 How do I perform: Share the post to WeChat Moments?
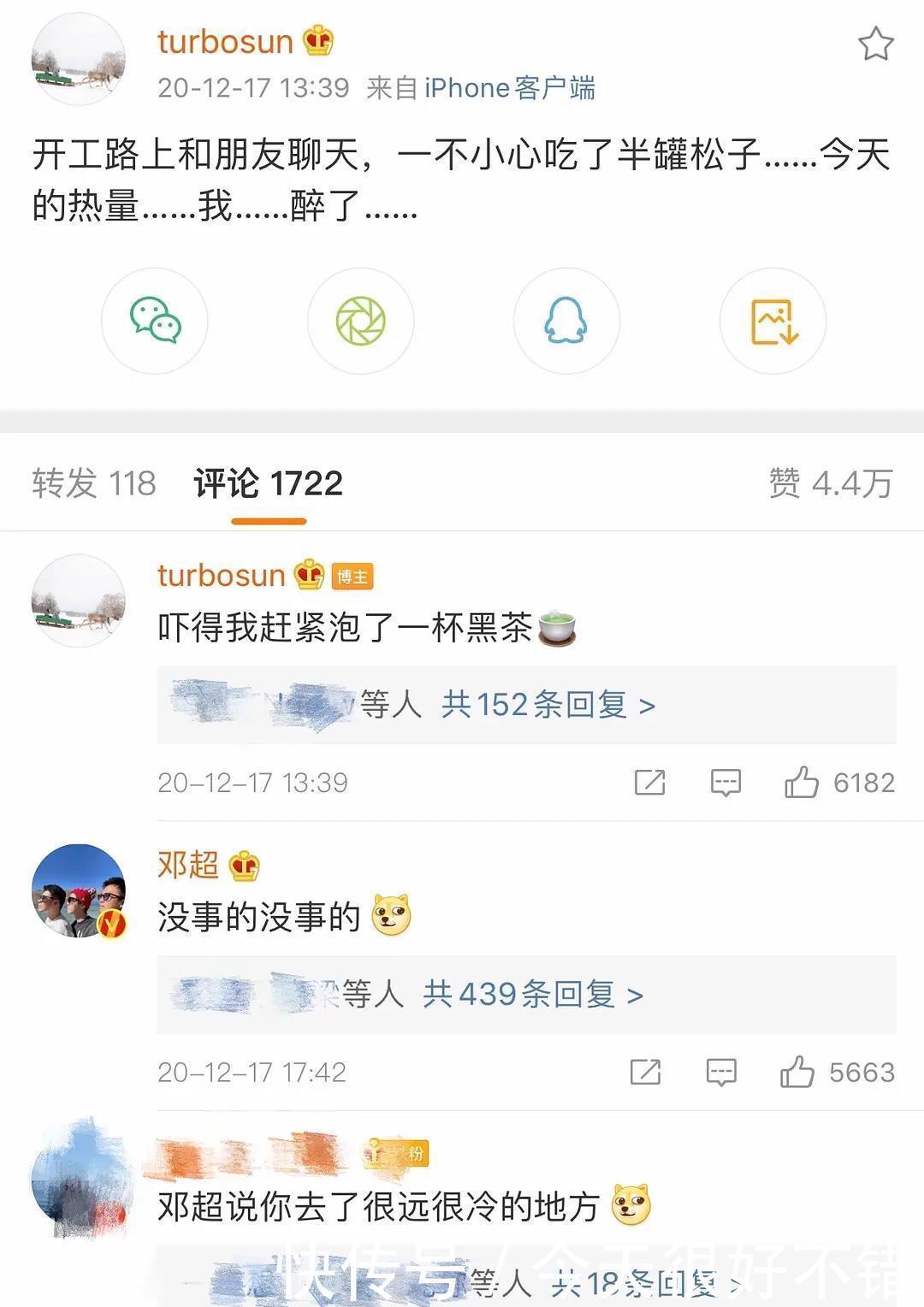point(360,321)
